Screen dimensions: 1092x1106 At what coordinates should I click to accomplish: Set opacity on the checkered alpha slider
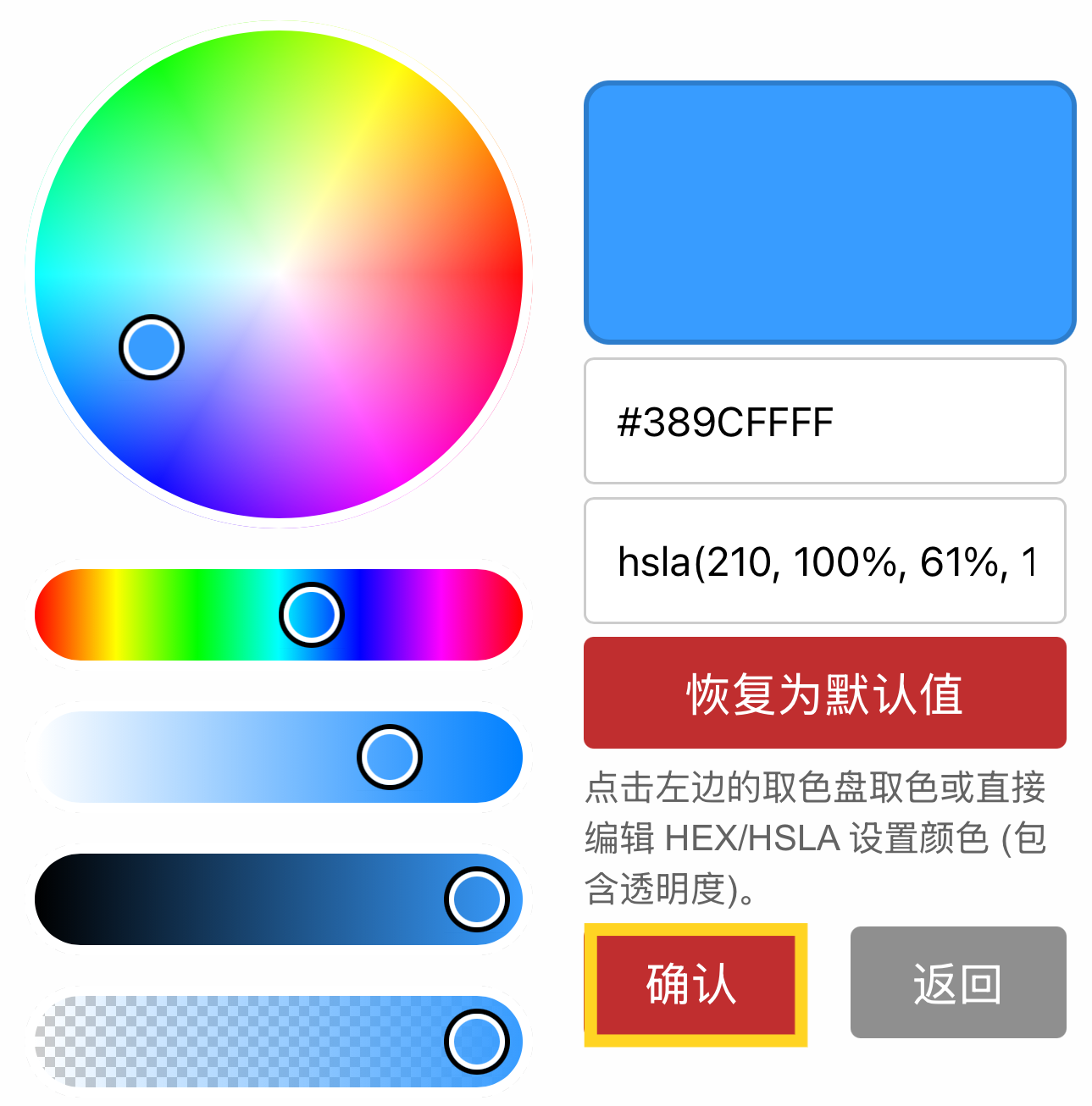[279, 1042]
